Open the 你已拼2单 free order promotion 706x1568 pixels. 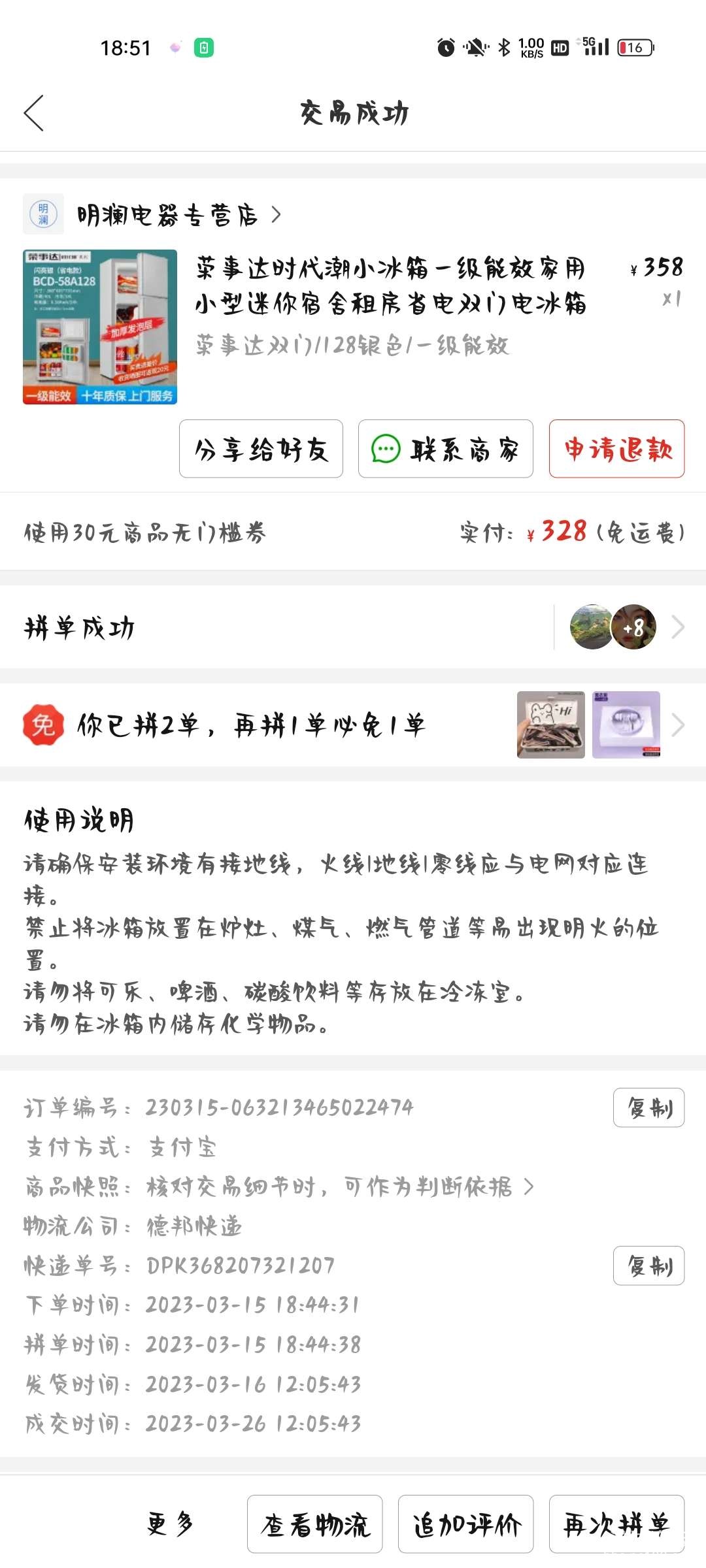pos(353,725)
